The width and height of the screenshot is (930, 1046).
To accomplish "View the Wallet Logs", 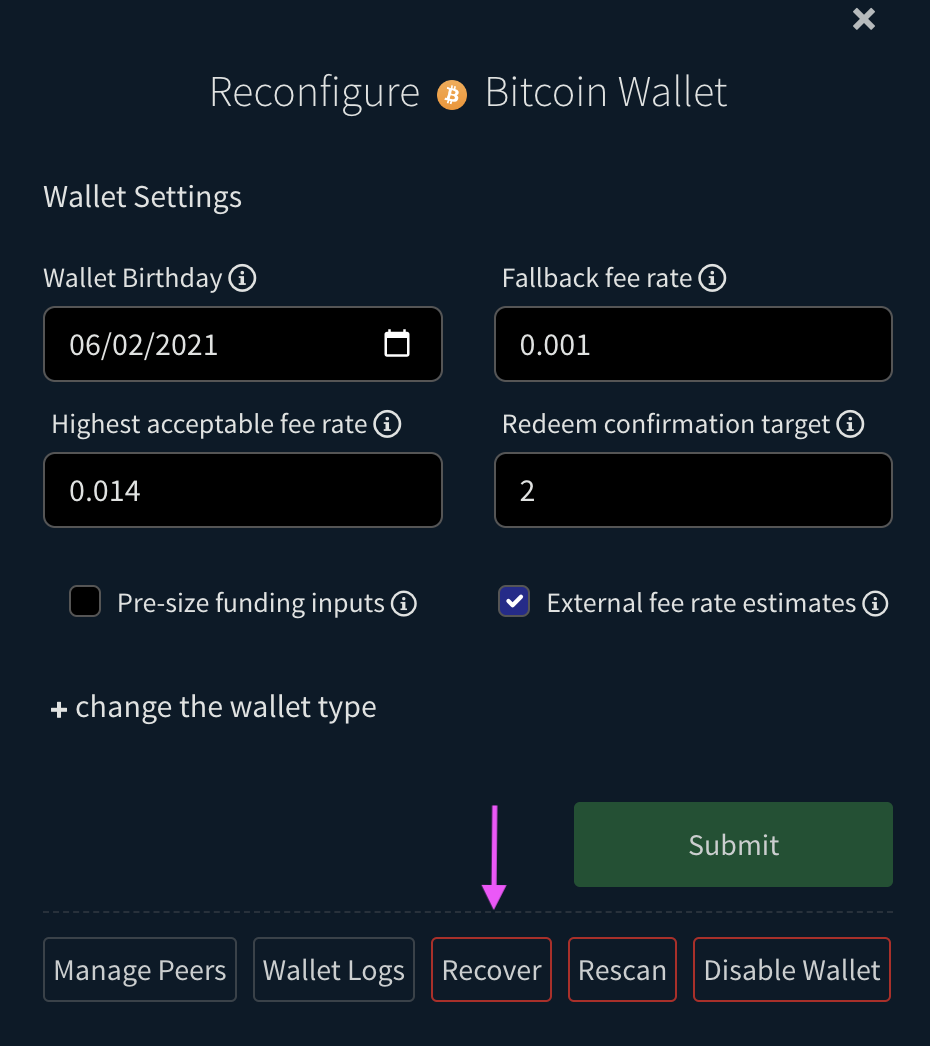I will [x=334, y=970].
